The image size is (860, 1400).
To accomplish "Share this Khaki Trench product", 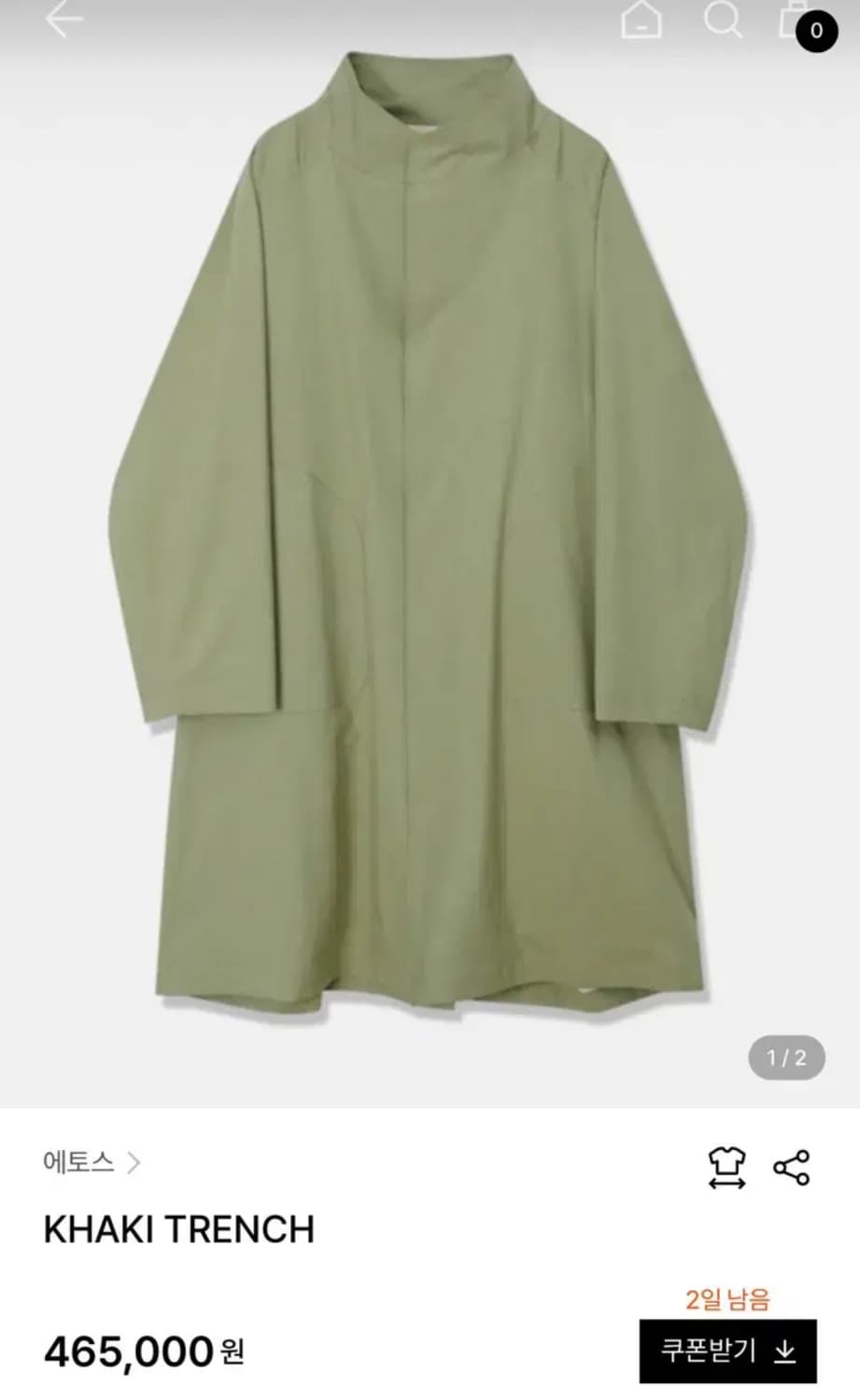I will [x=791, y=1168].
